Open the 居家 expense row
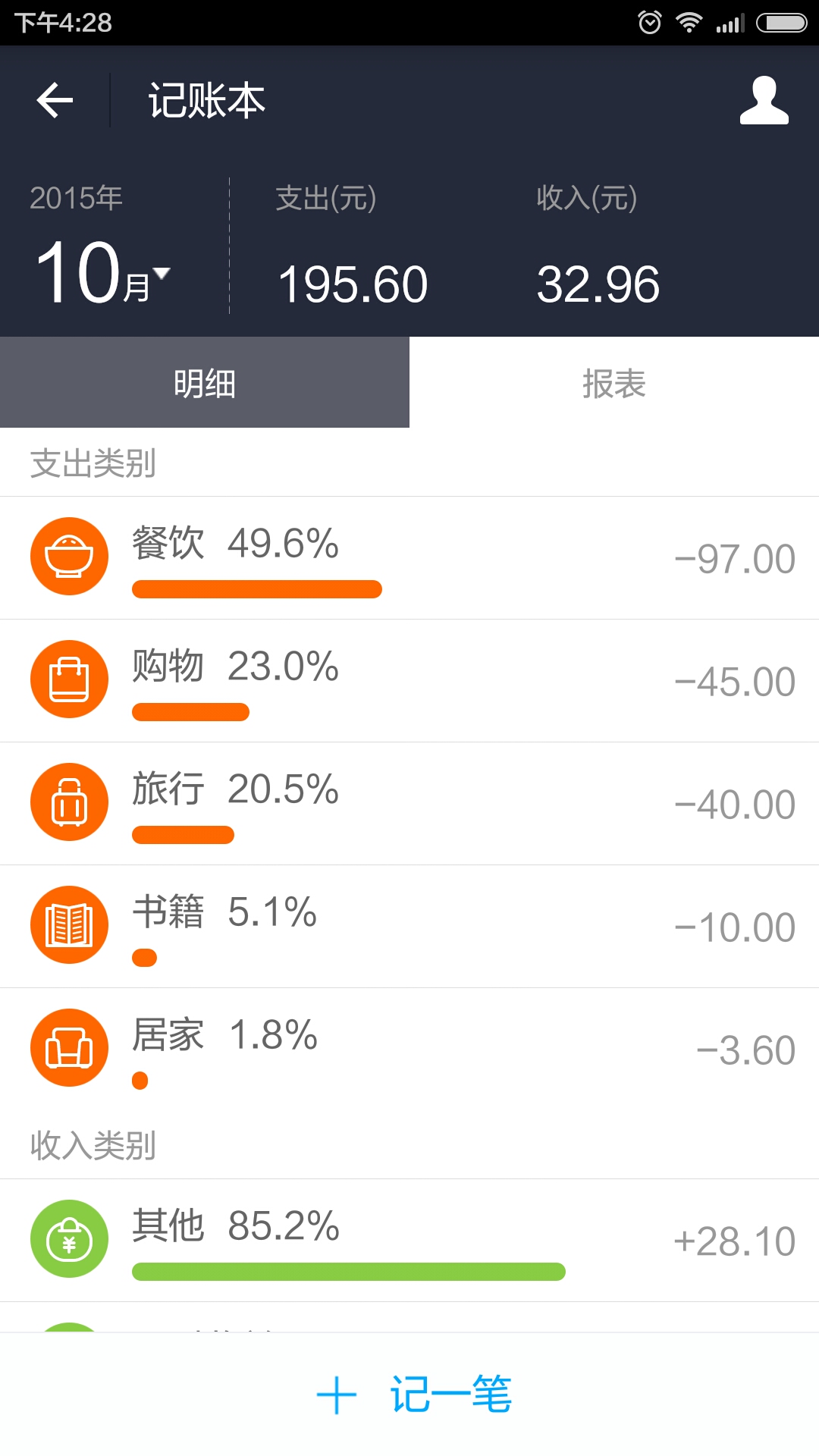The width and height of the screenshot is (819, 1456). pyautogui.click(x=409, y=1050)
